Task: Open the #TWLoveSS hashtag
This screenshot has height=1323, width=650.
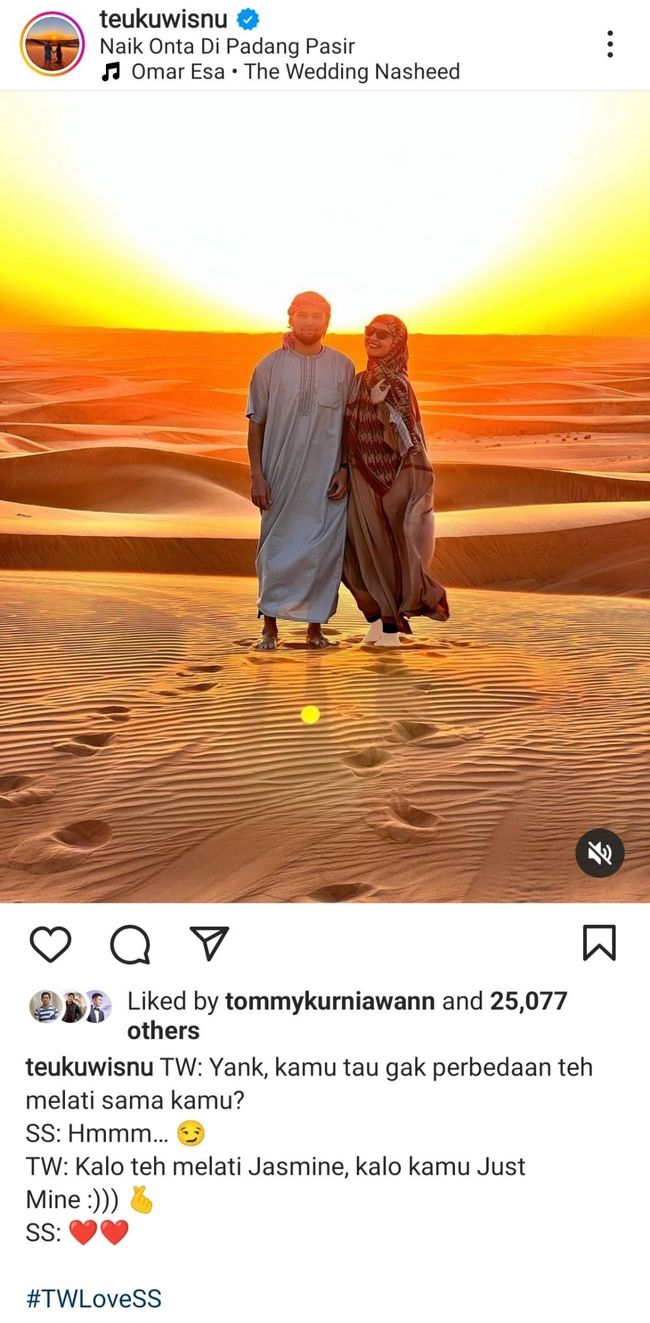Action: pos(93,1299)
